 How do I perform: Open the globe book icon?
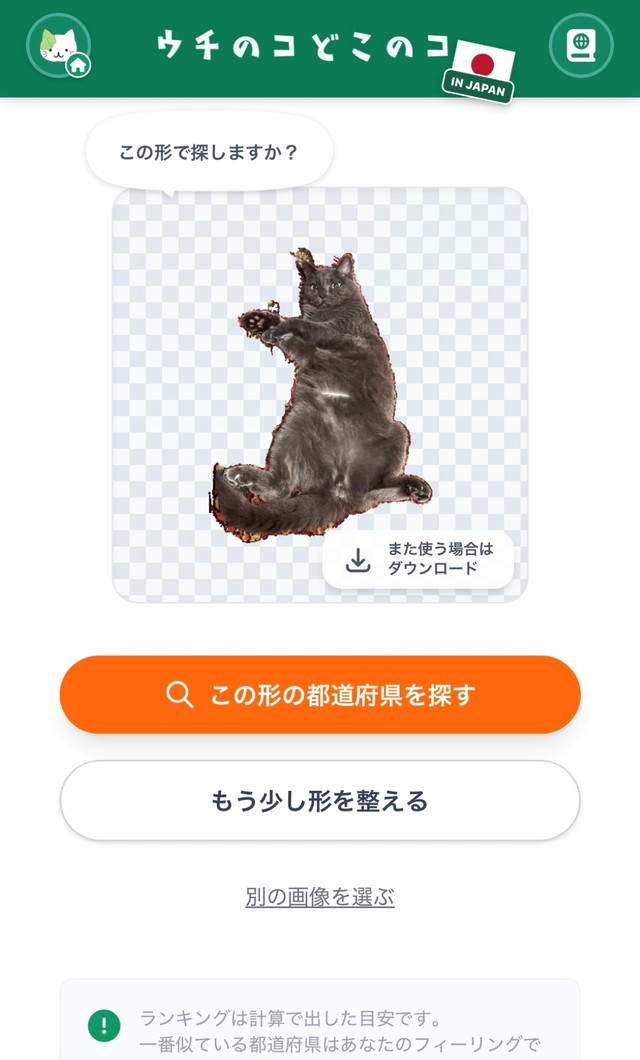coord(581,46)
